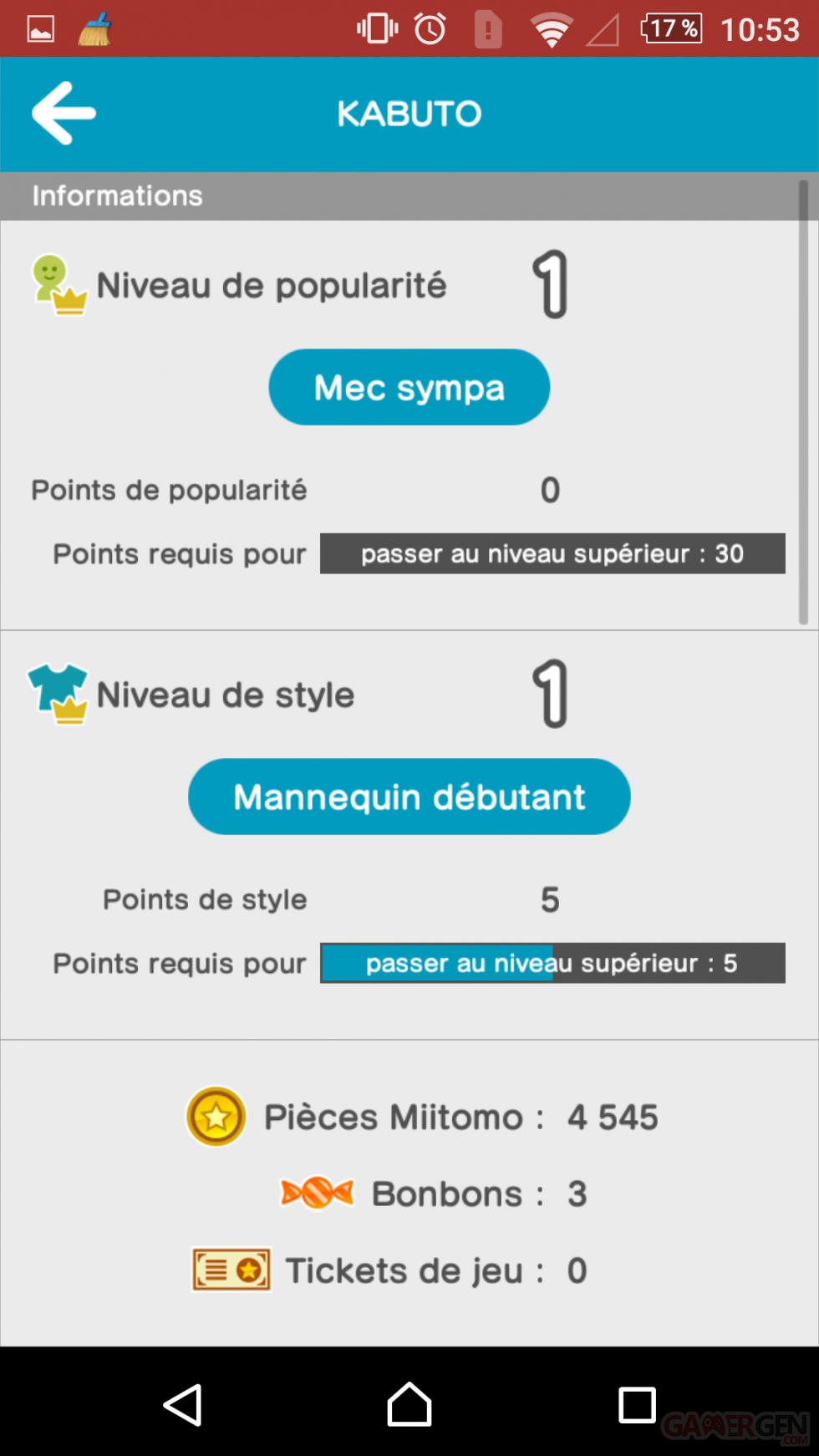This screenshot has height=1456, width=819.
Task: Tap the Tickets de jeu ticket icon
Action: pos(231,1270)
